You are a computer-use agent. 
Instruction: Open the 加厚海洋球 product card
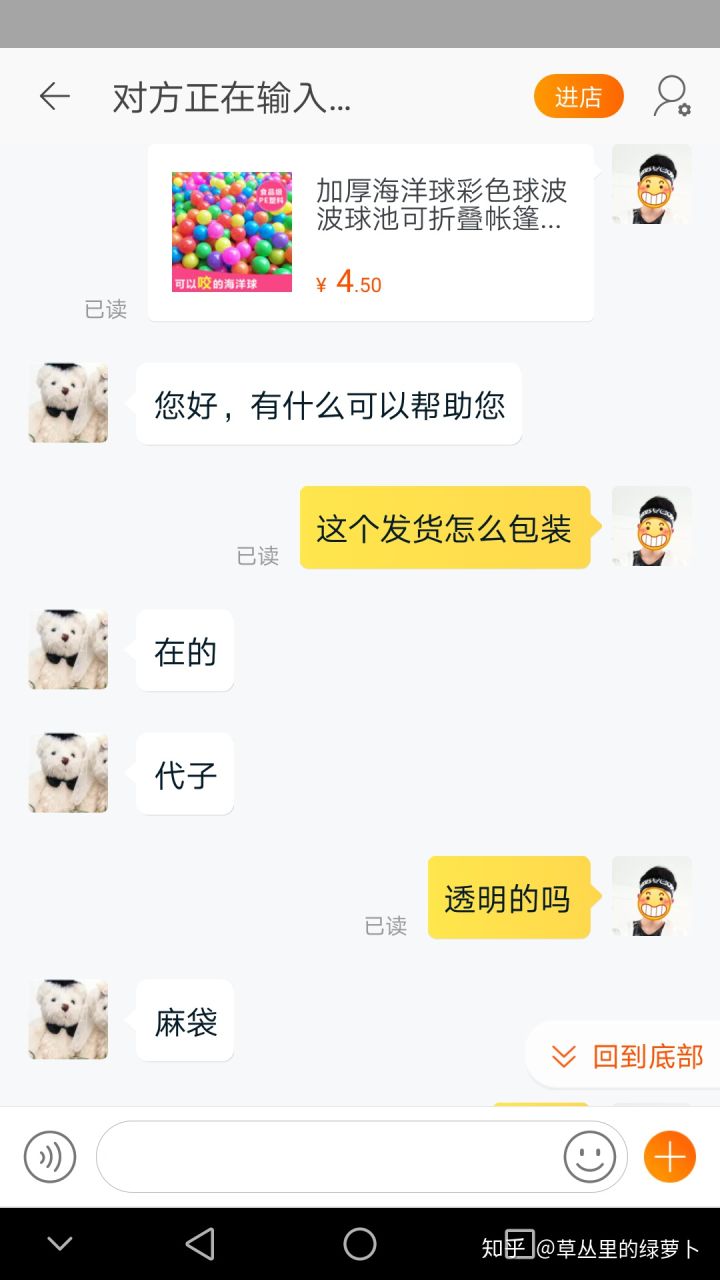(370, 232)
